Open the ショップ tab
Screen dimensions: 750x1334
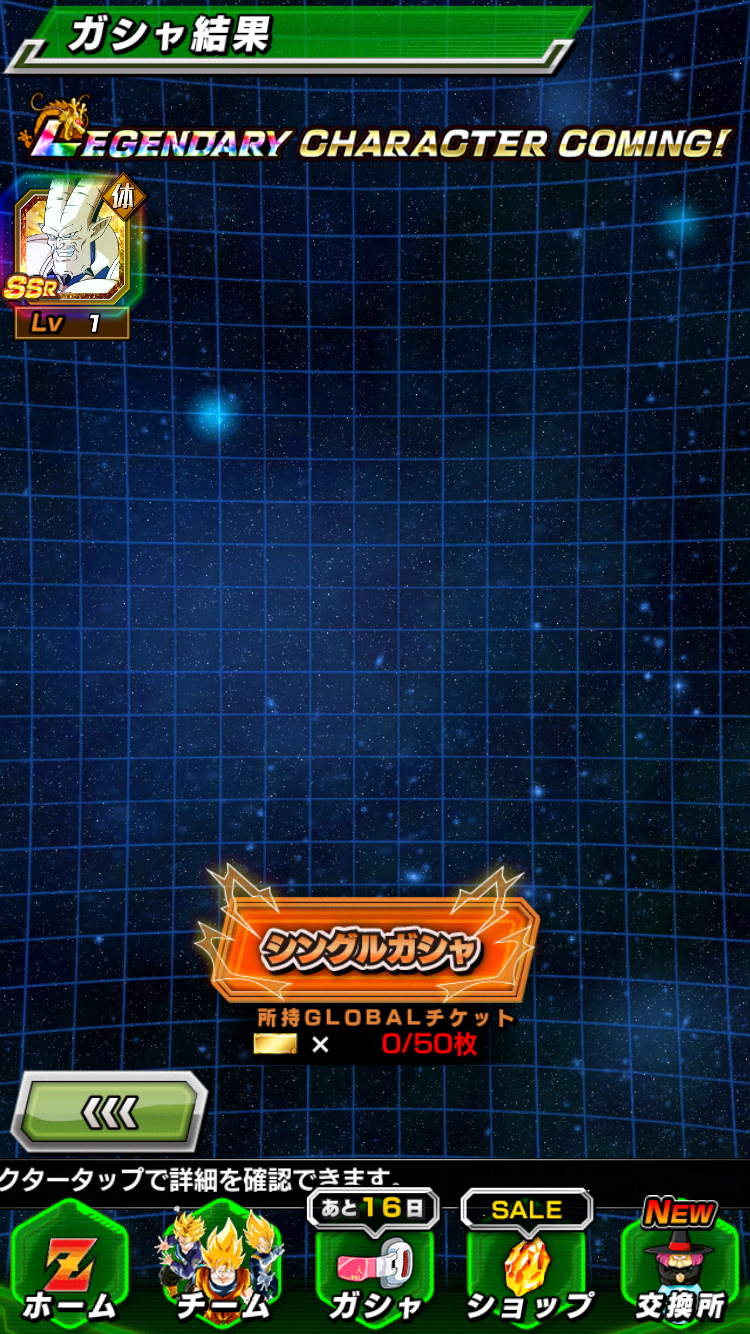528,1260
